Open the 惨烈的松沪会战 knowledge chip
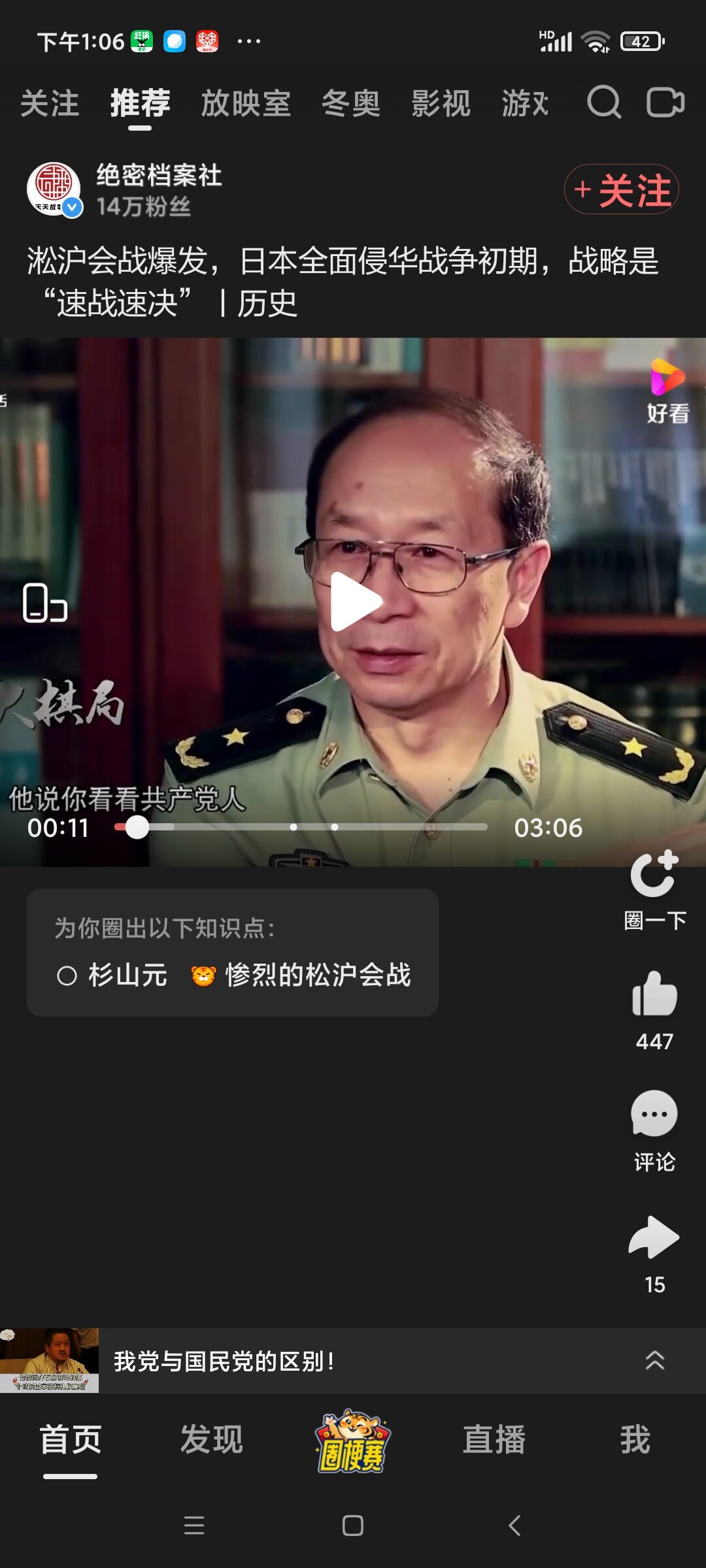This screenshot has width=706, height=1568. coord(302,975)
